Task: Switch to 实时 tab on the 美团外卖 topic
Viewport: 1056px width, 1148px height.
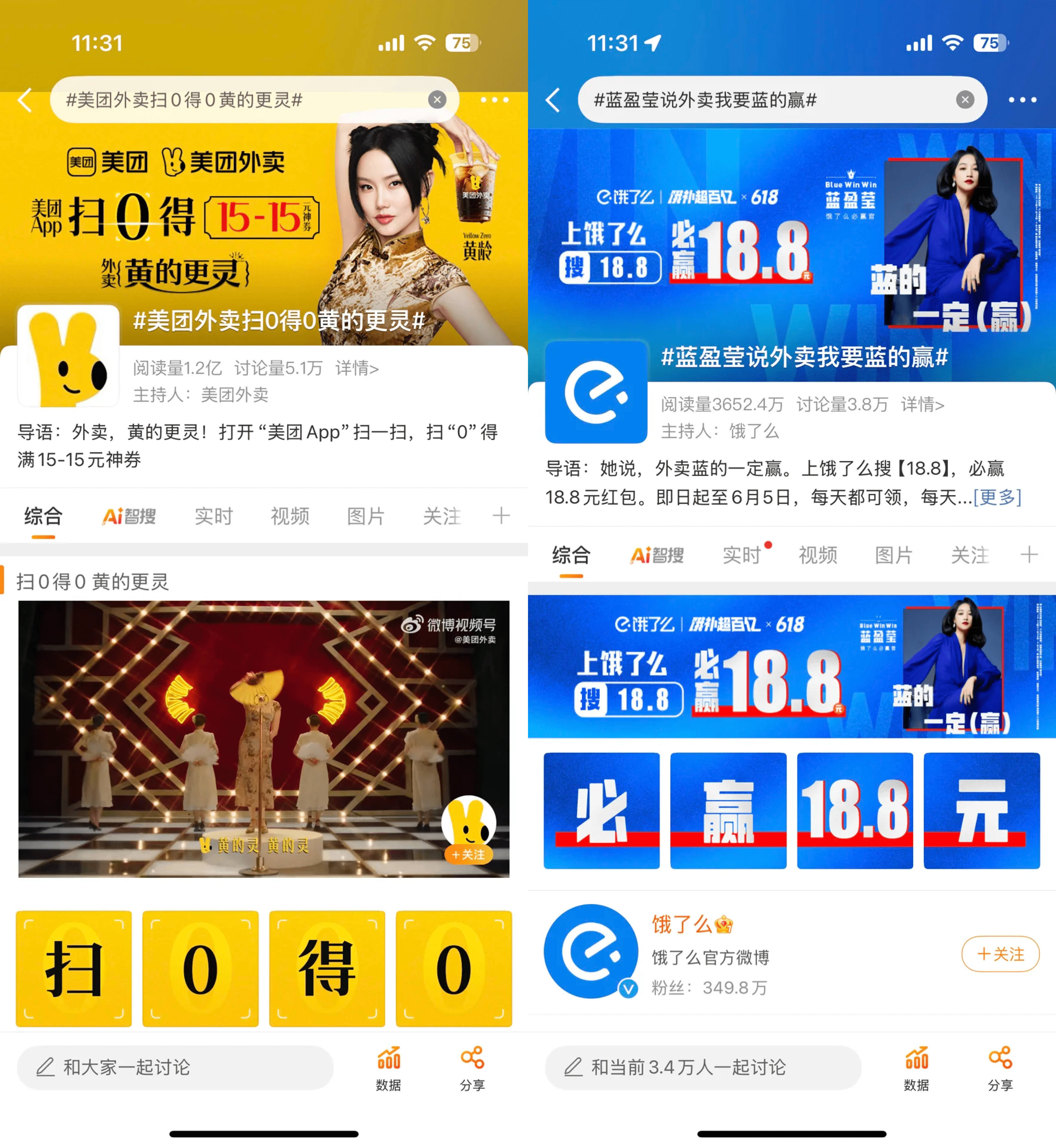Action: point(214,517)
